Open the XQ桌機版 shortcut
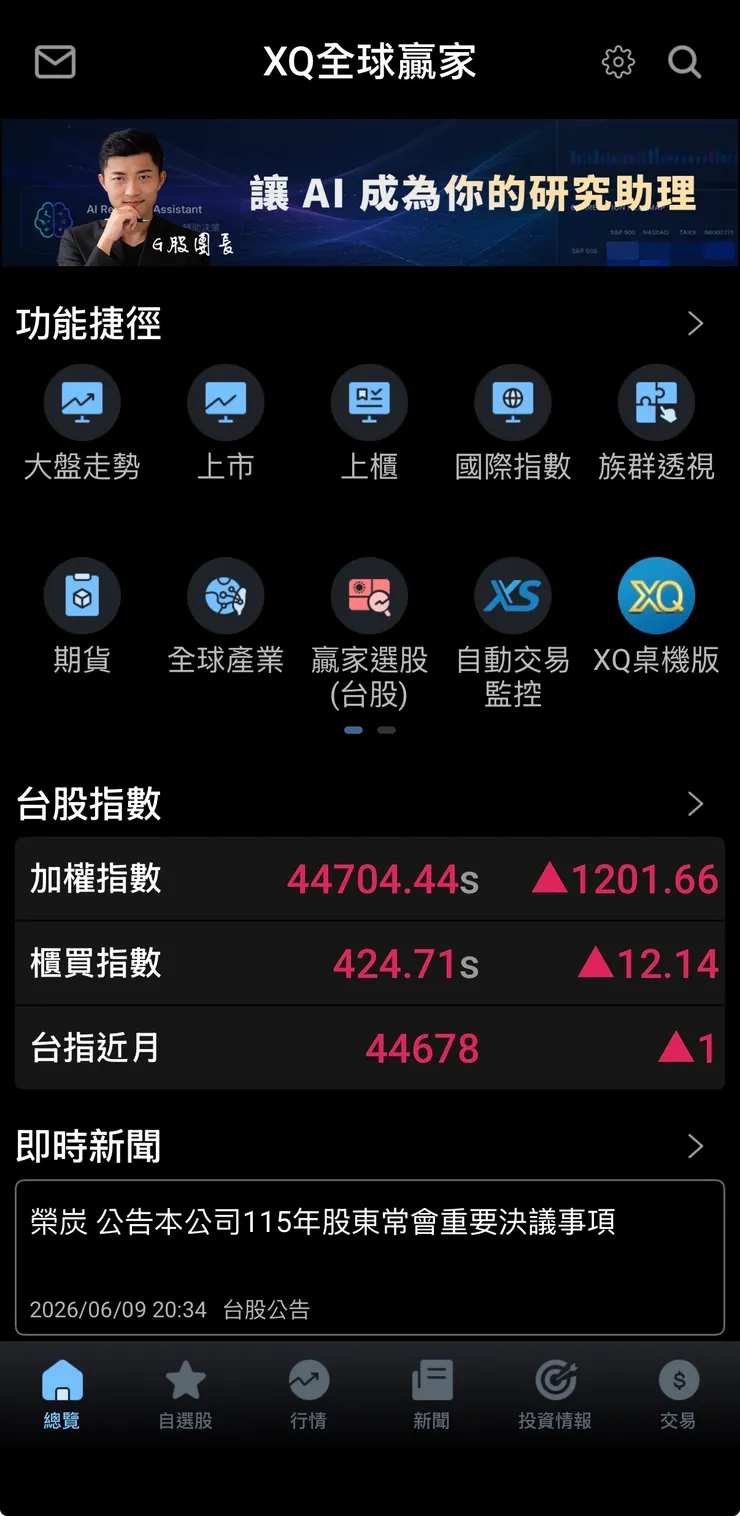This screenshot has height=1516, width=740. click(x=657, y=616)
